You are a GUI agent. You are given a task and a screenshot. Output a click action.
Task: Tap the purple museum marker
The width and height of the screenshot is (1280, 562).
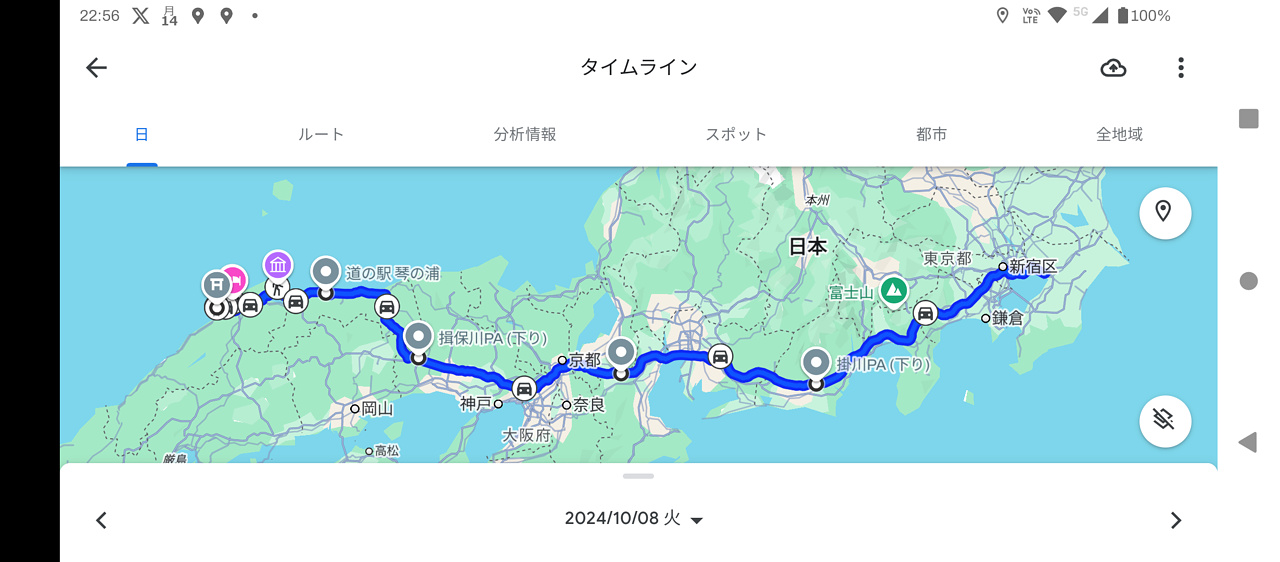[278, 265]
